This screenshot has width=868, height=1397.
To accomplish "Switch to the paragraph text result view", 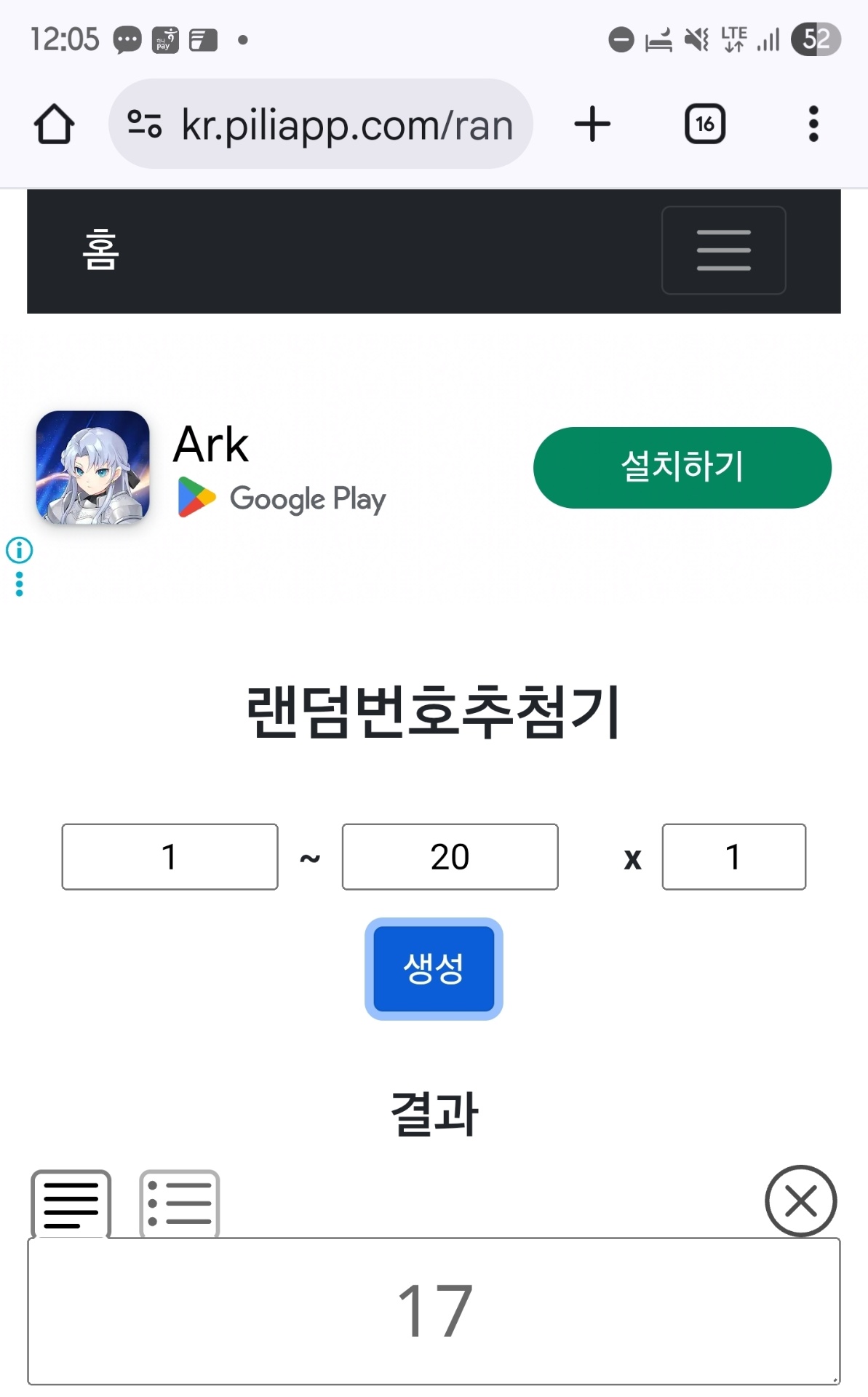I will tap(71, 1204).
